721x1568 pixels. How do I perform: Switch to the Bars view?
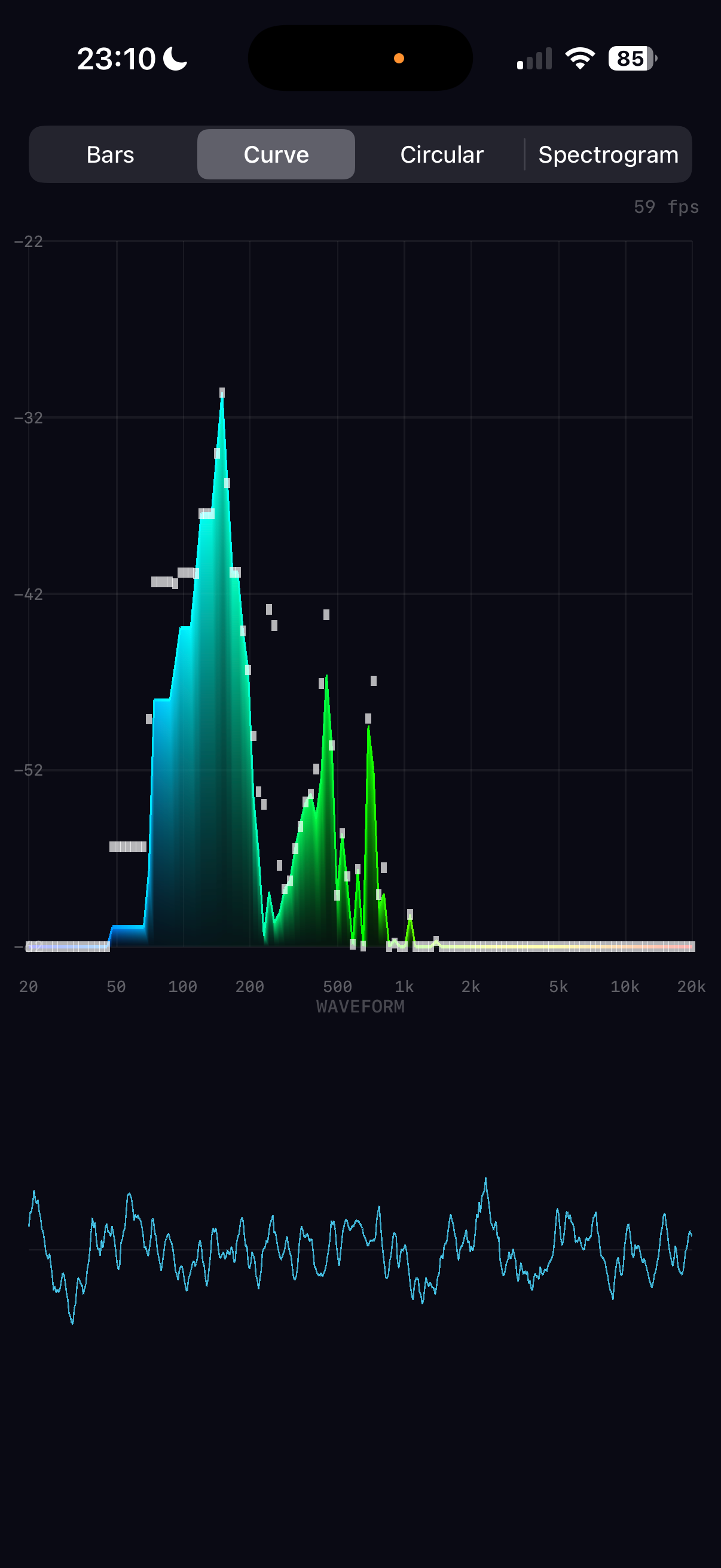tap(110, 155)
